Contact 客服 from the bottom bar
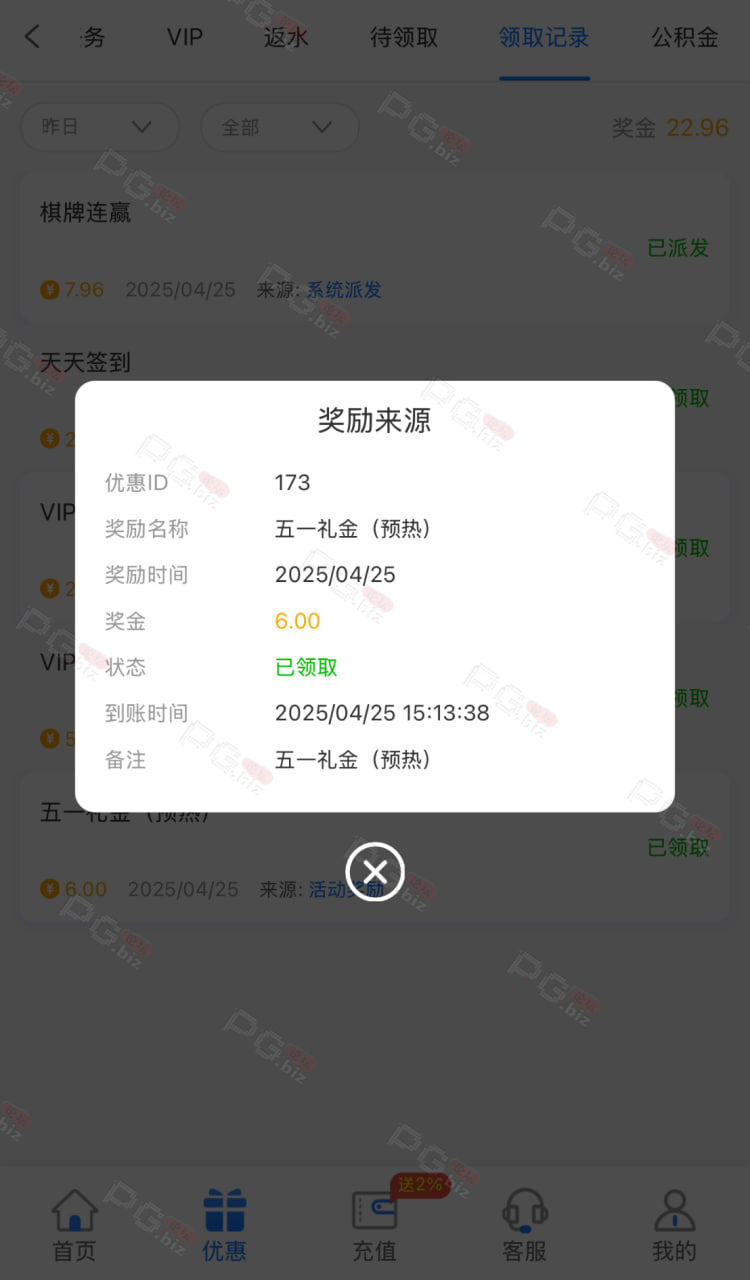 525,1225
